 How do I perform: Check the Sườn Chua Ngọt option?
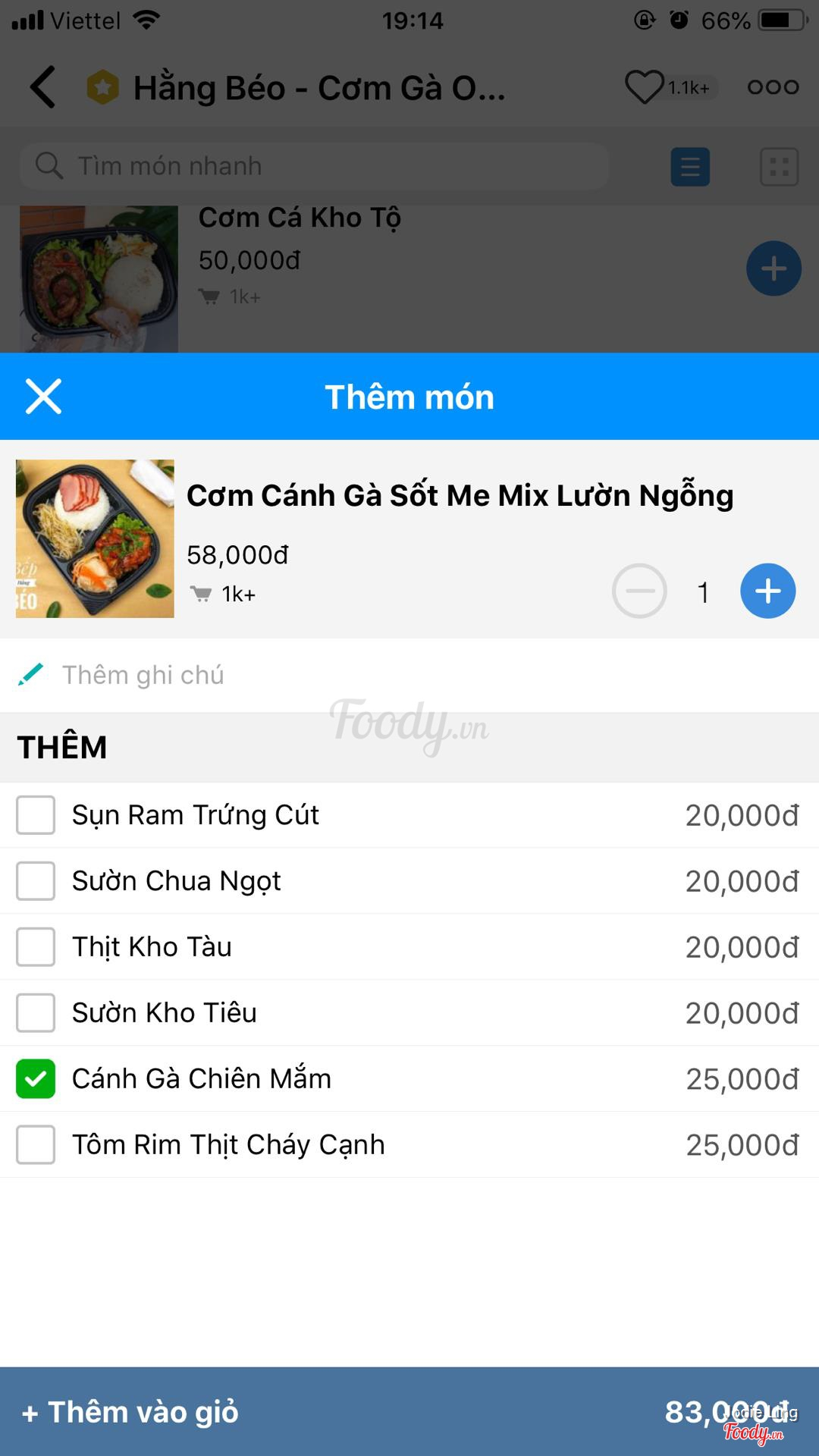click(36, 881)
